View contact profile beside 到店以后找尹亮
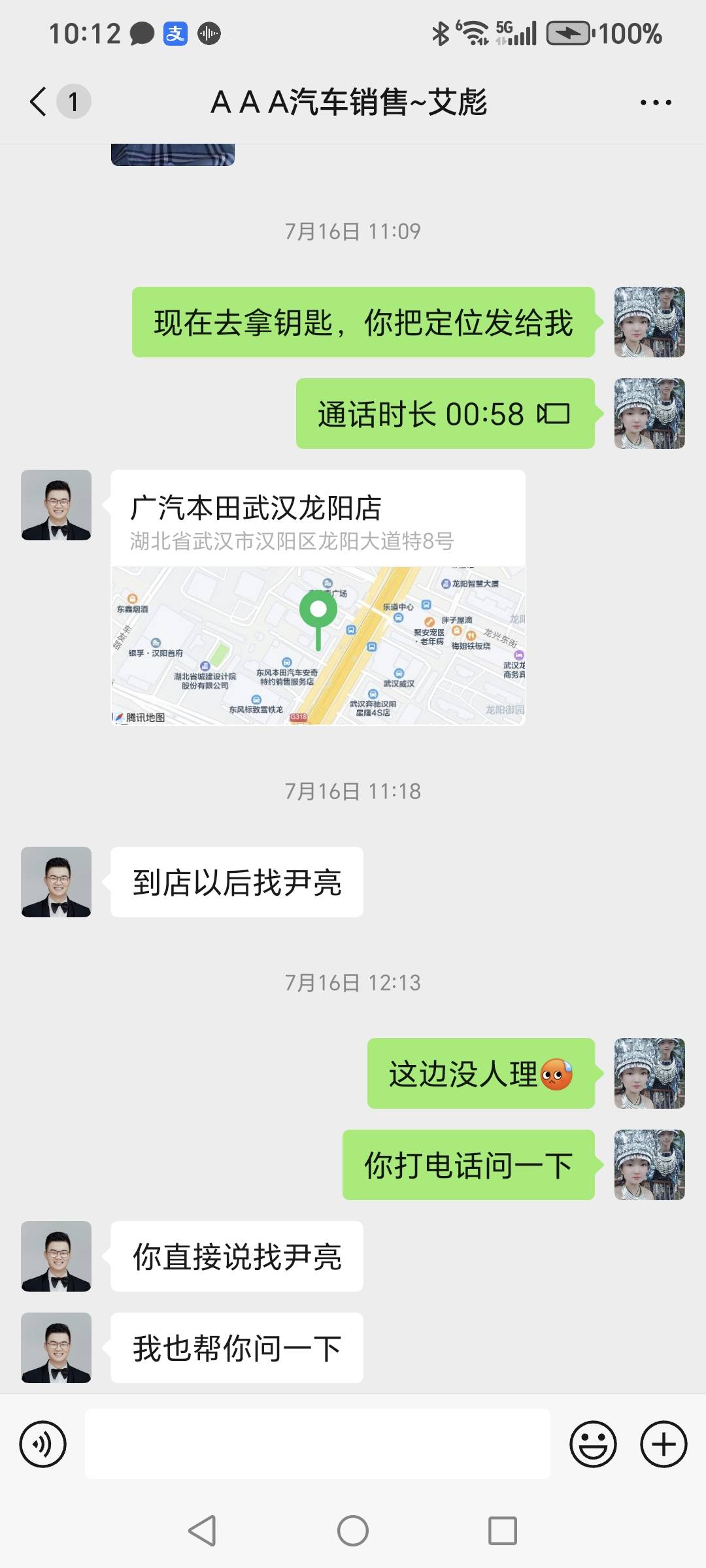706x1568 pixels. 56,882
